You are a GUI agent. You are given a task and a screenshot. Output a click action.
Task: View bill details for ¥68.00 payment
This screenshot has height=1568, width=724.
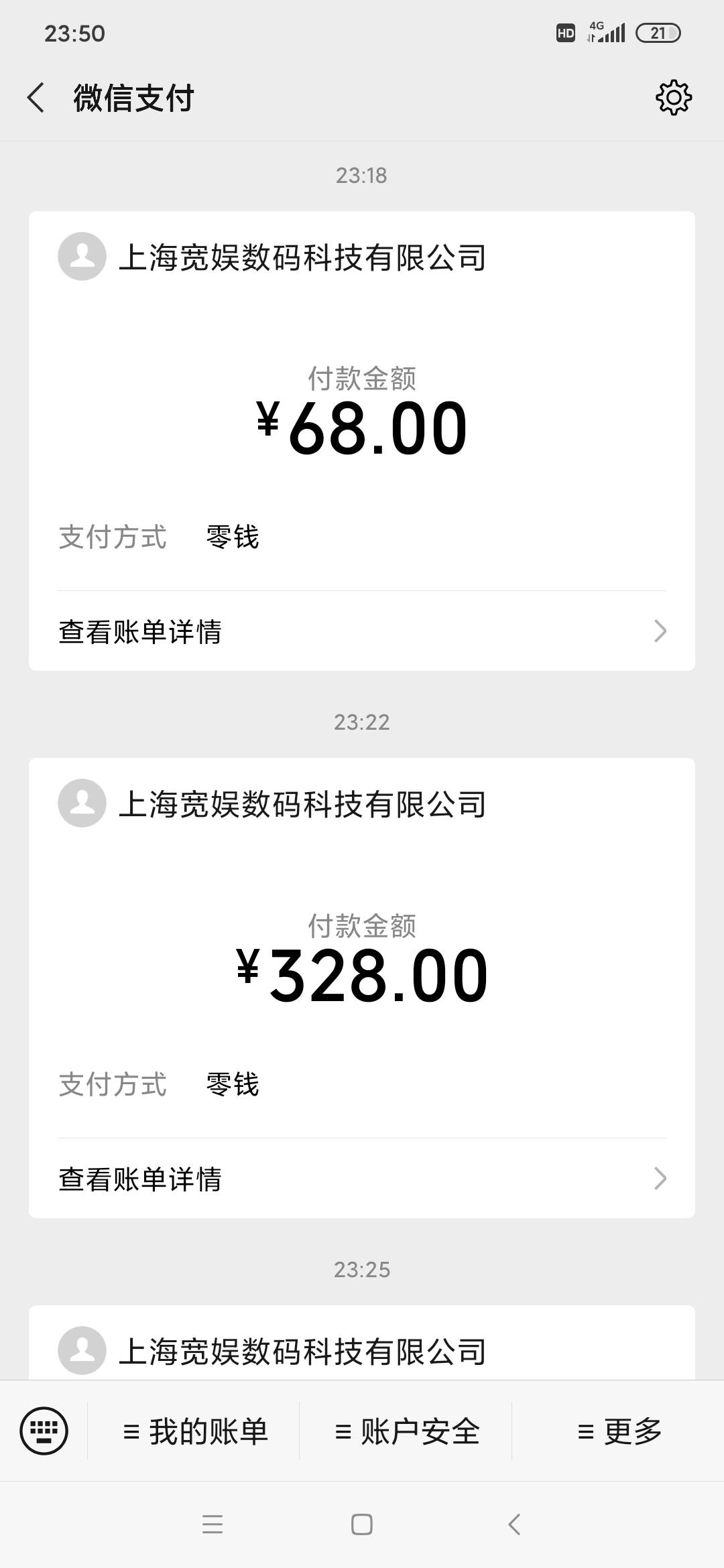[362, 631]
